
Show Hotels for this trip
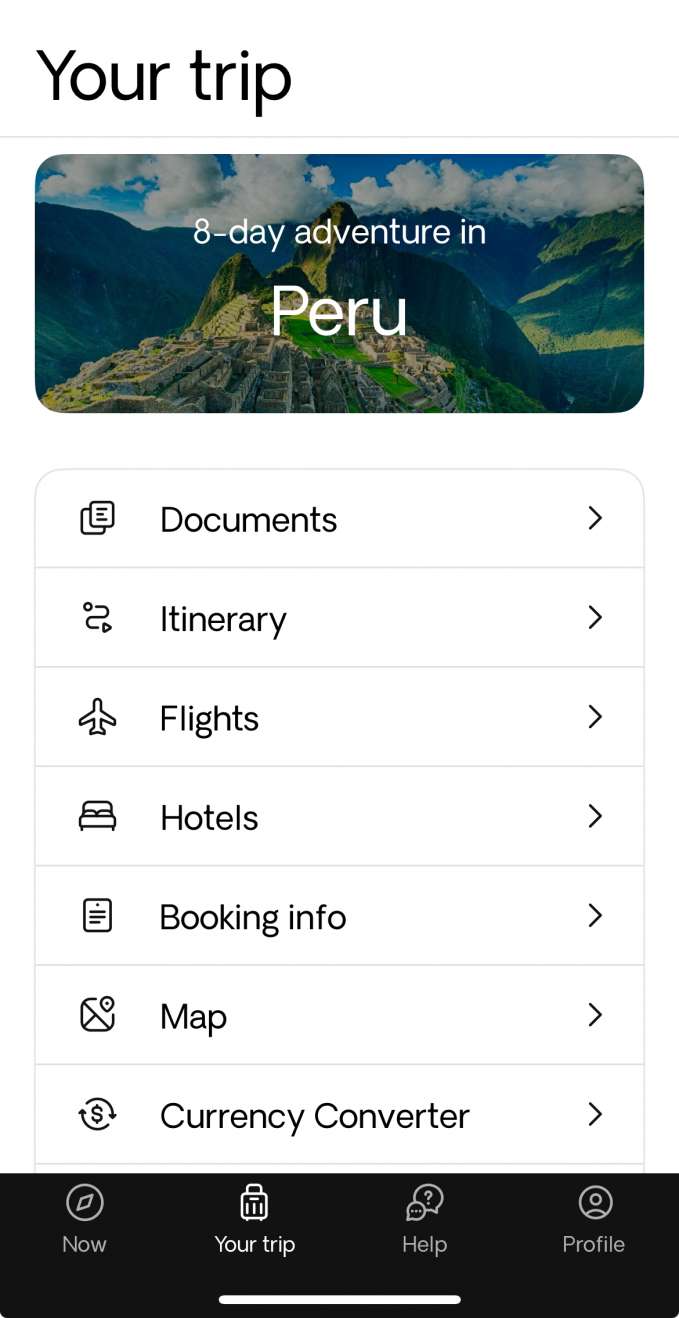pyautogui.click(x=339, y=817)
